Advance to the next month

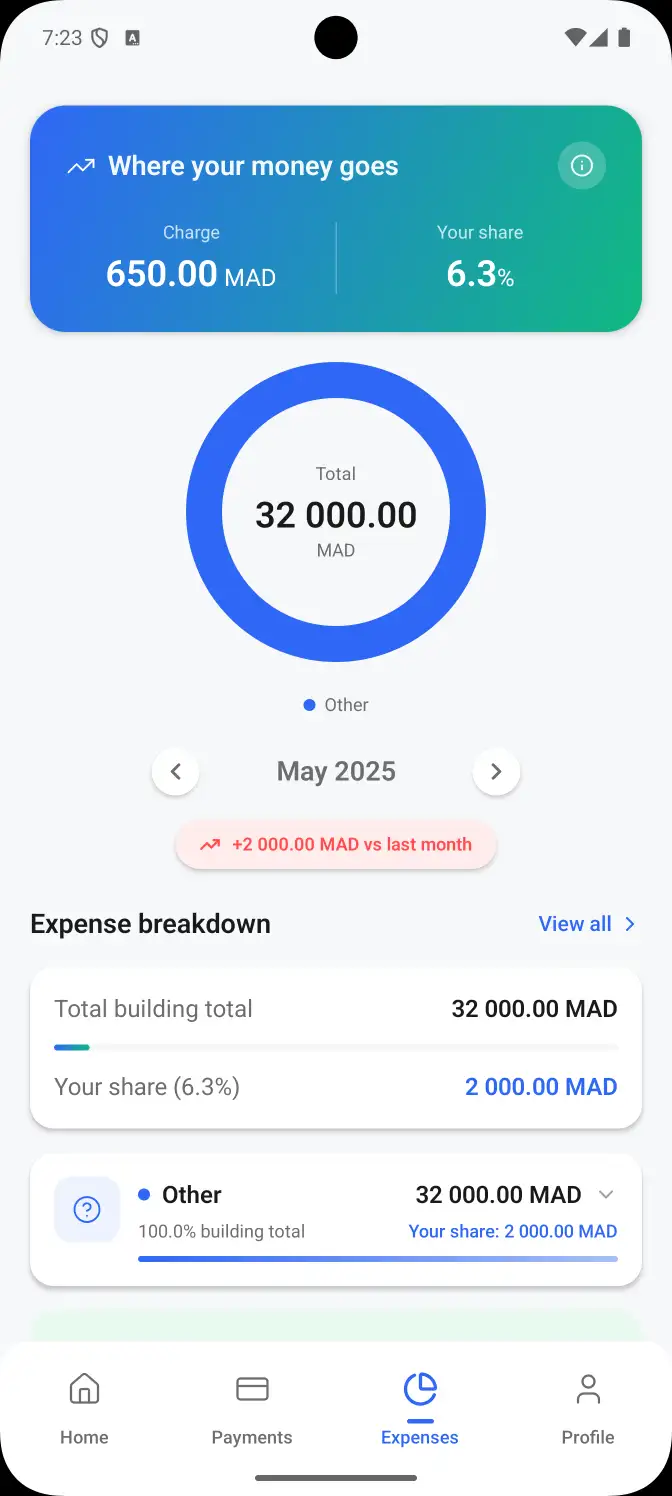point(496,771)
